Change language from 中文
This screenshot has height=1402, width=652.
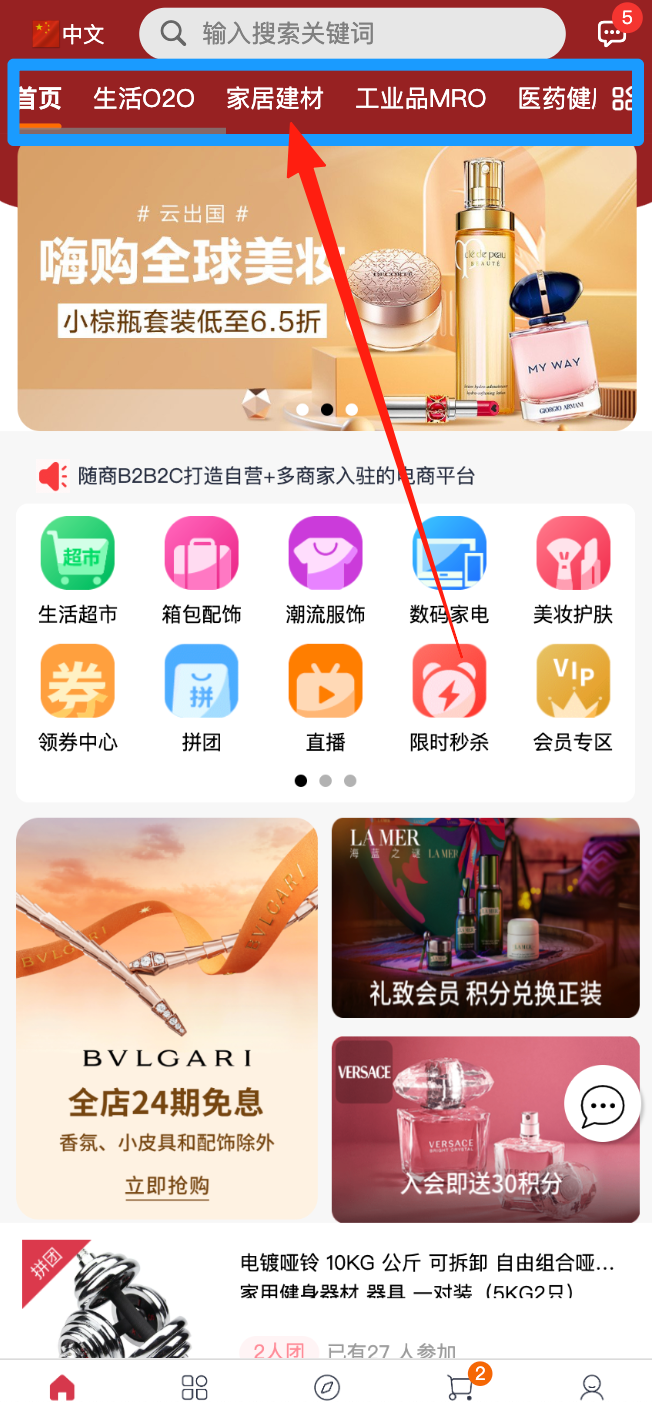(68, 34)
